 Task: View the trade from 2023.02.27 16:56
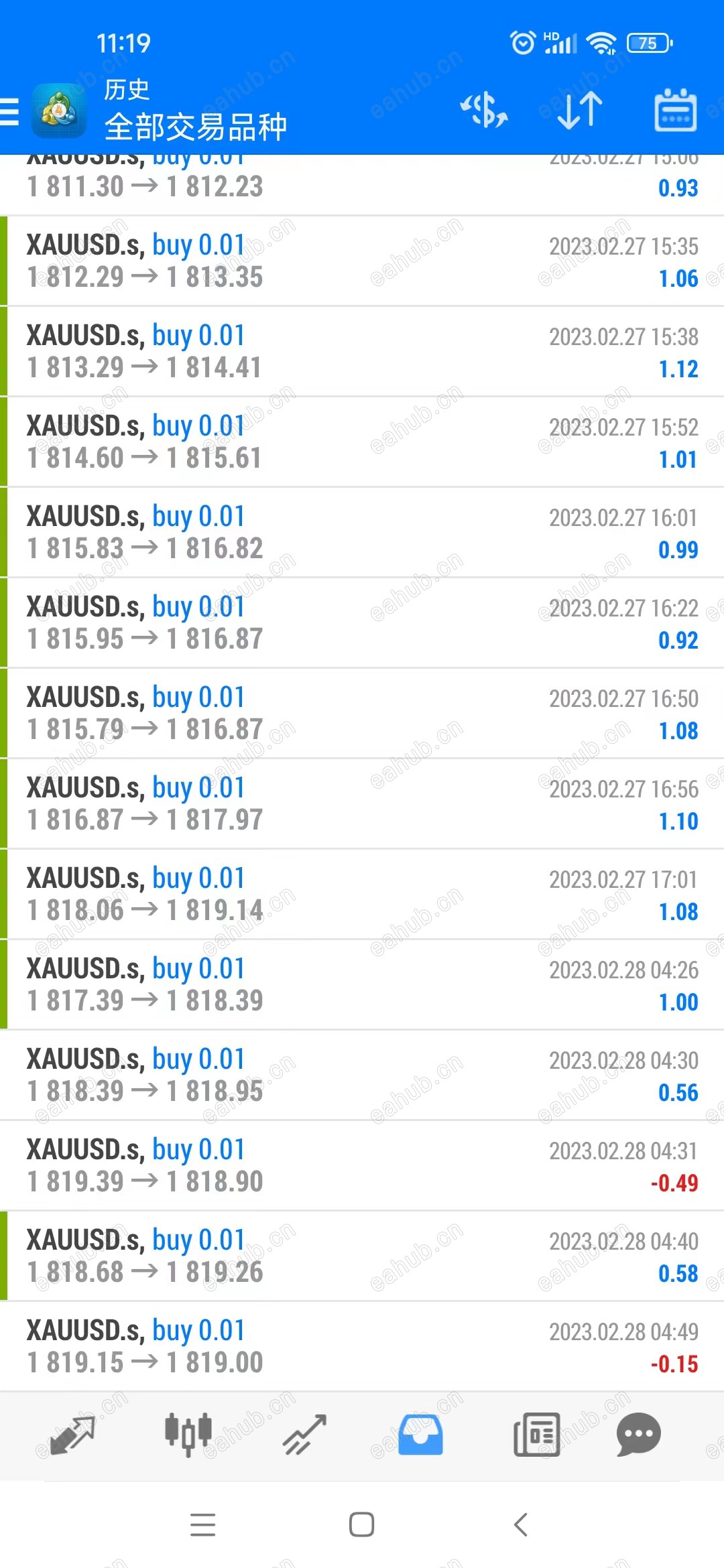[362, 804]
